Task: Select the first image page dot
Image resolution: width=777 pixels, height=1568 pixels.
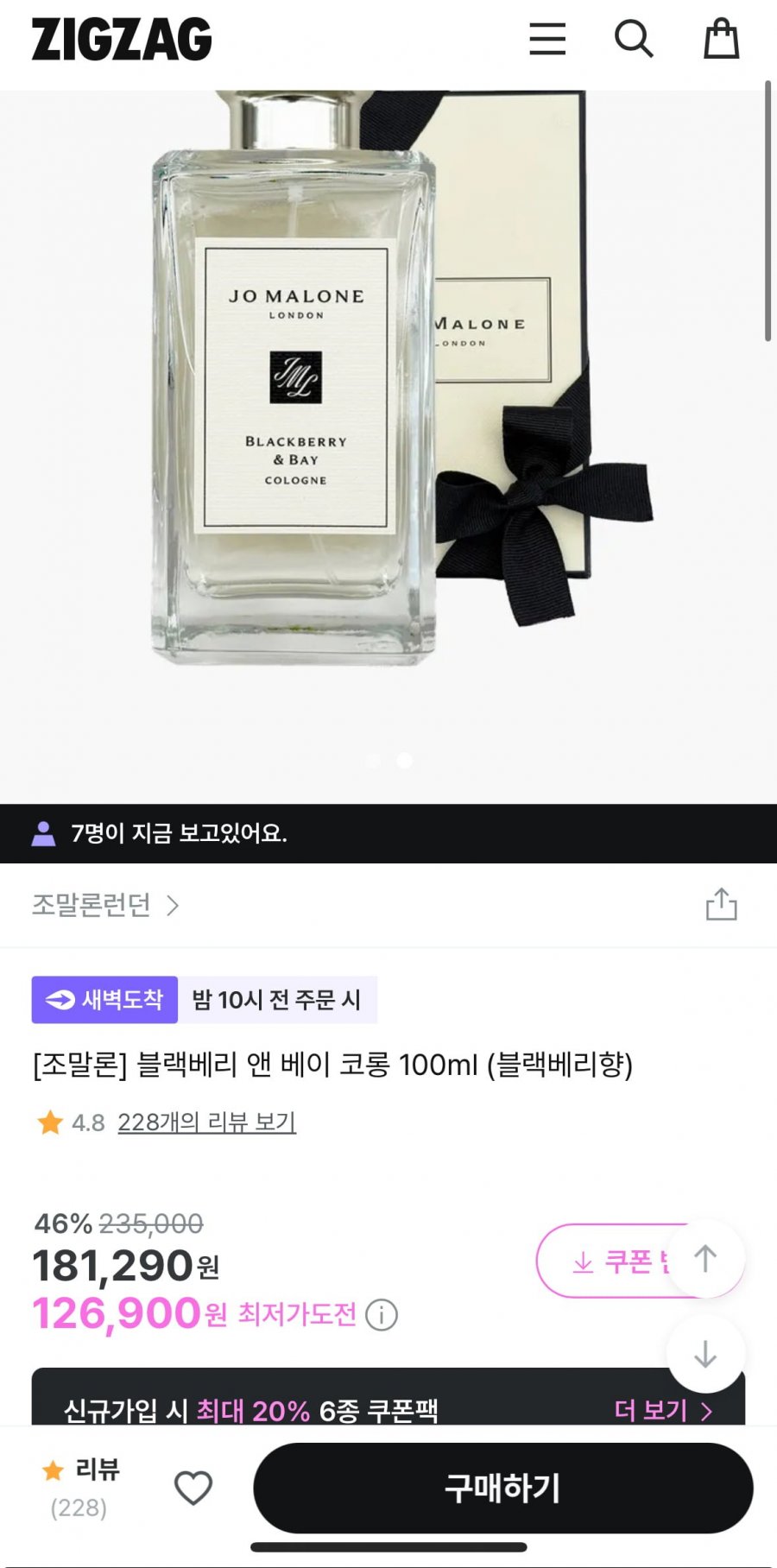Action: [374, 761]
